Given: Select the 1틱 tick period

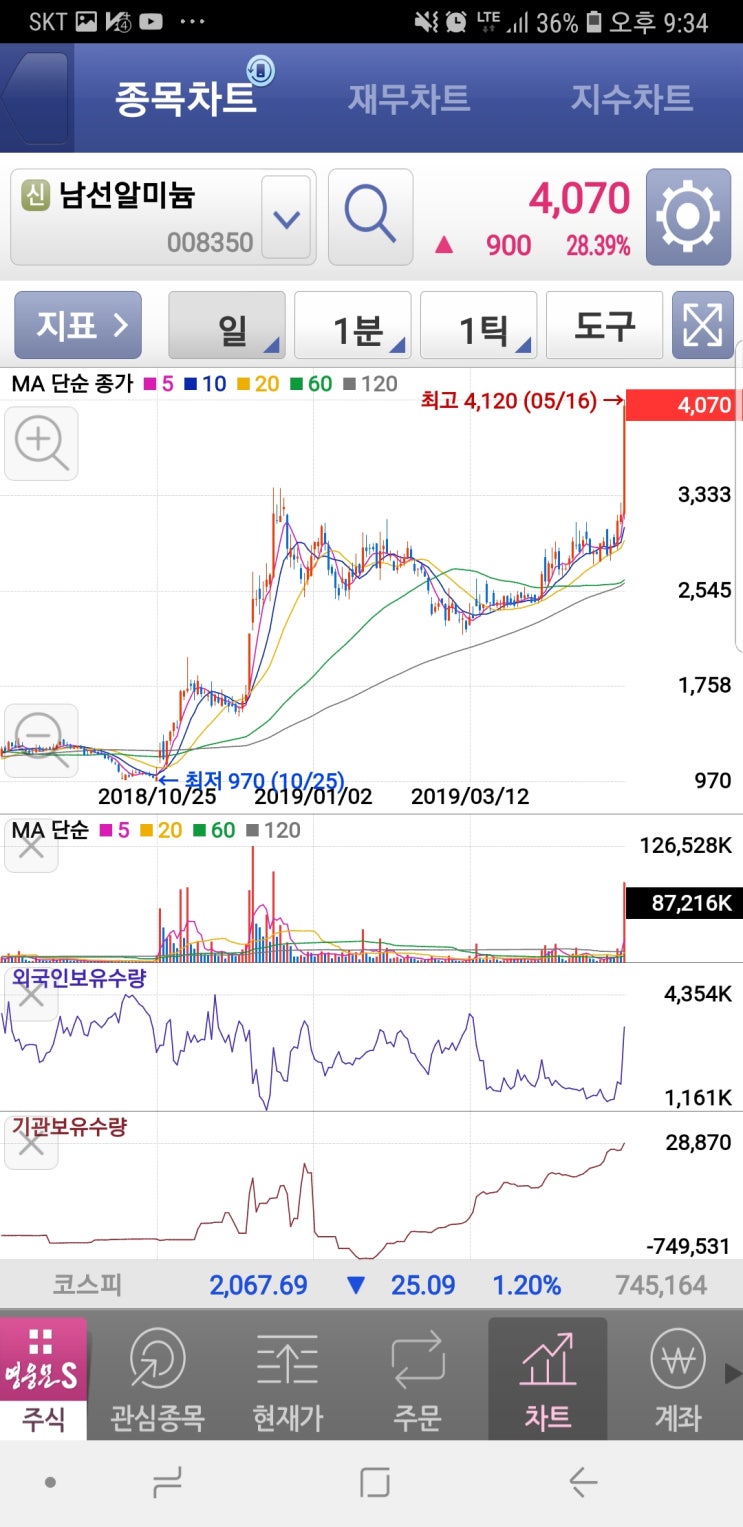Looking at the screenshot, I should 479,325.
